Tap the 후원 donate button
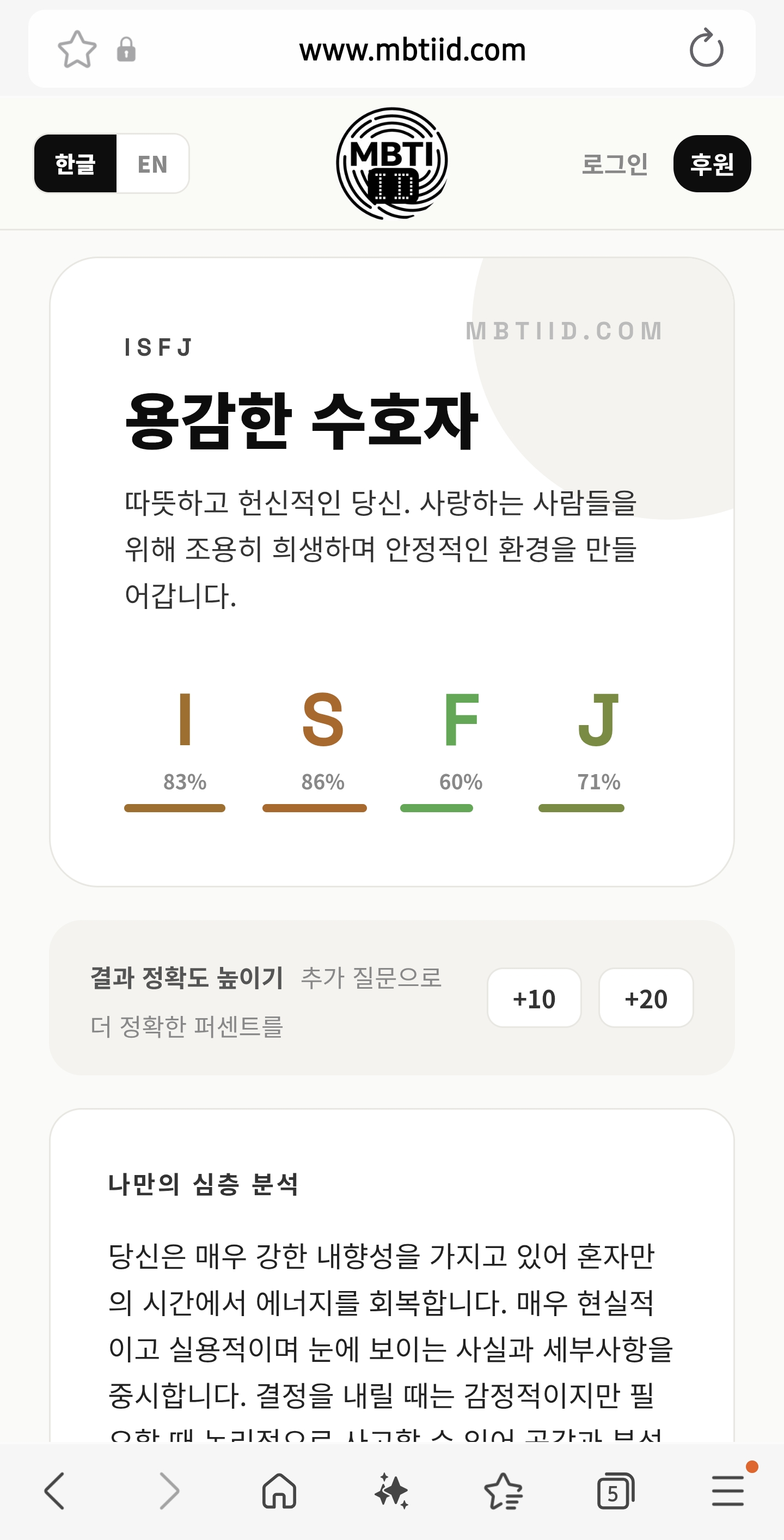Image resolution: width=784 pixels, height=1540 pixels. click(712, 164)
